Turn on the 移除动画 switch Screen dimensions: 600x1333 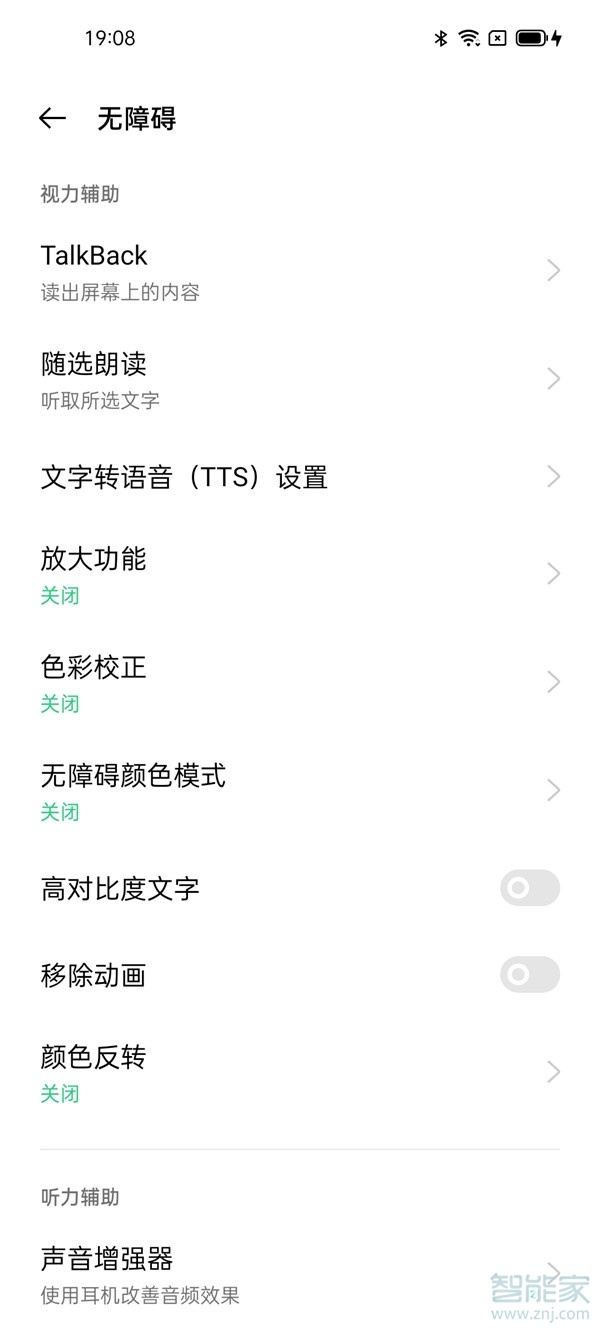pyautogui.click(x=529, y=975)
